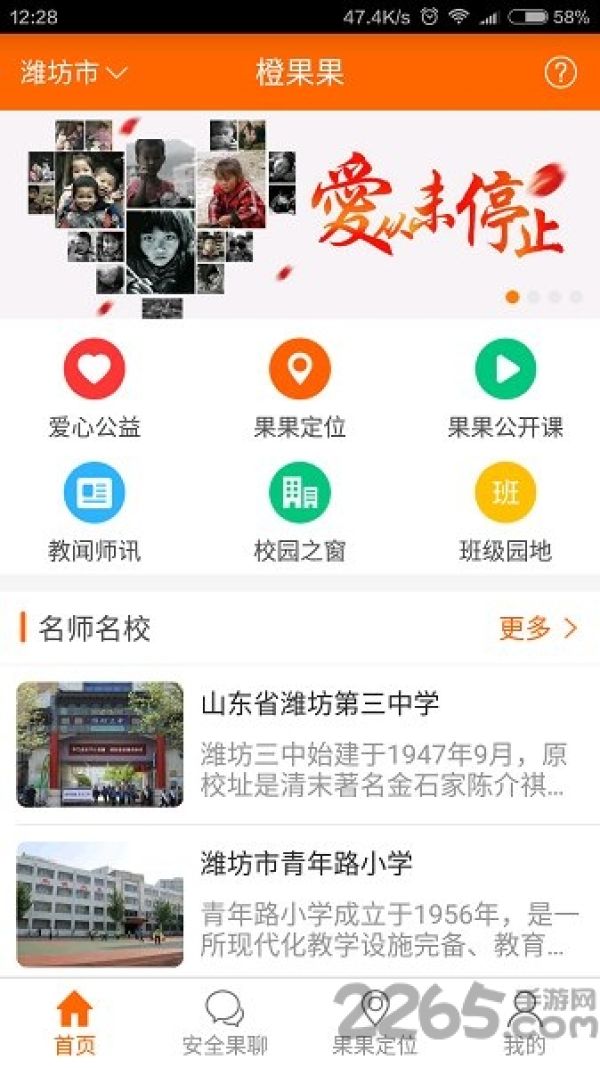
Task: Switch to the 首页 tab
Action: (x=75, y=1024)
